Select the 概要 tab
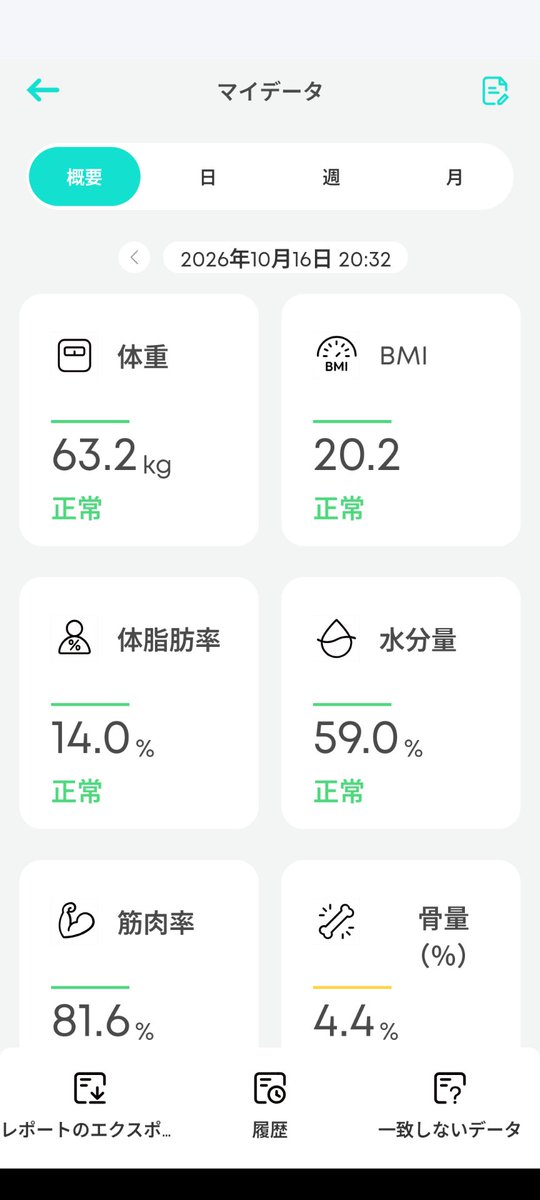The image size is (540, 1200). 85,177
